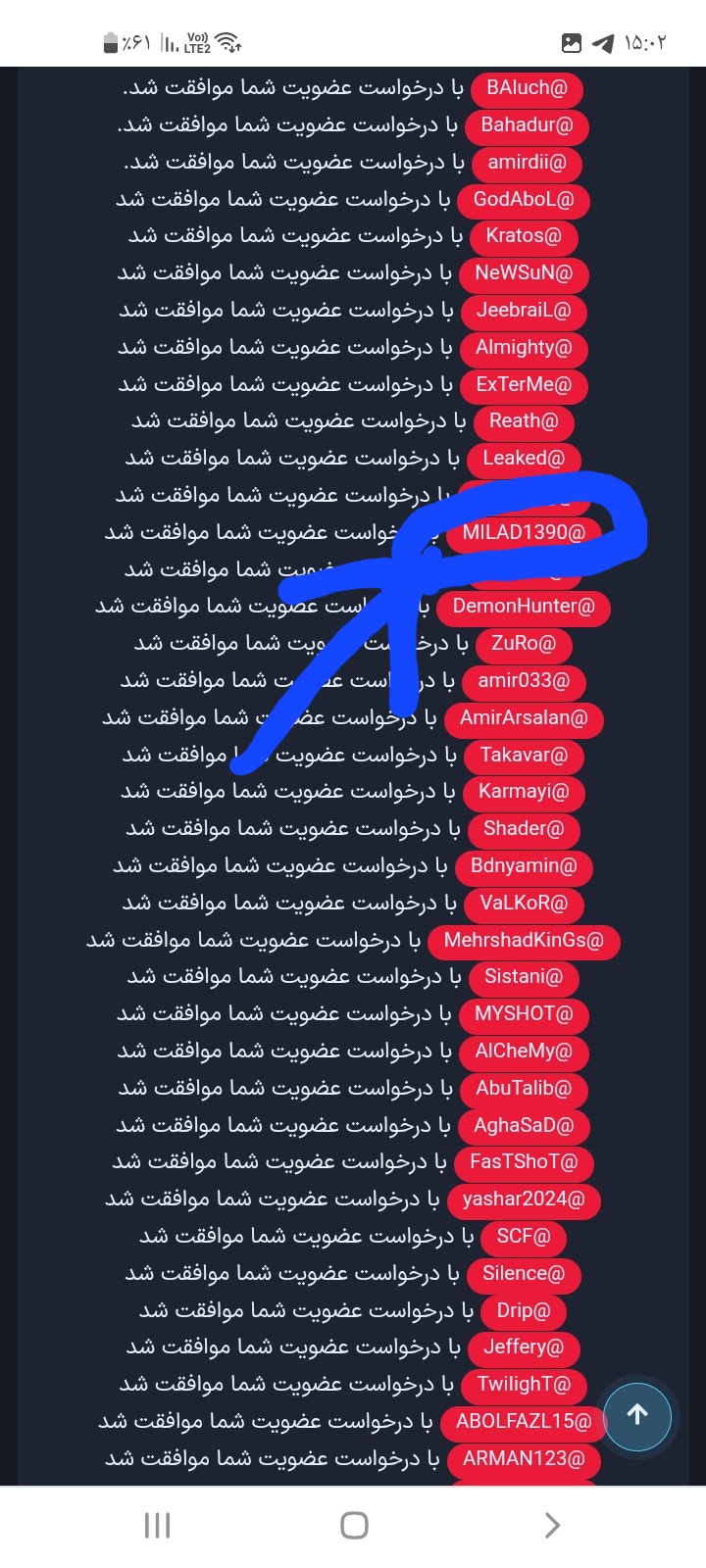The width and height of the screenshot is (706, 1568).
Task: Open the @BAluch mention tag
Action: click(527, 88)
